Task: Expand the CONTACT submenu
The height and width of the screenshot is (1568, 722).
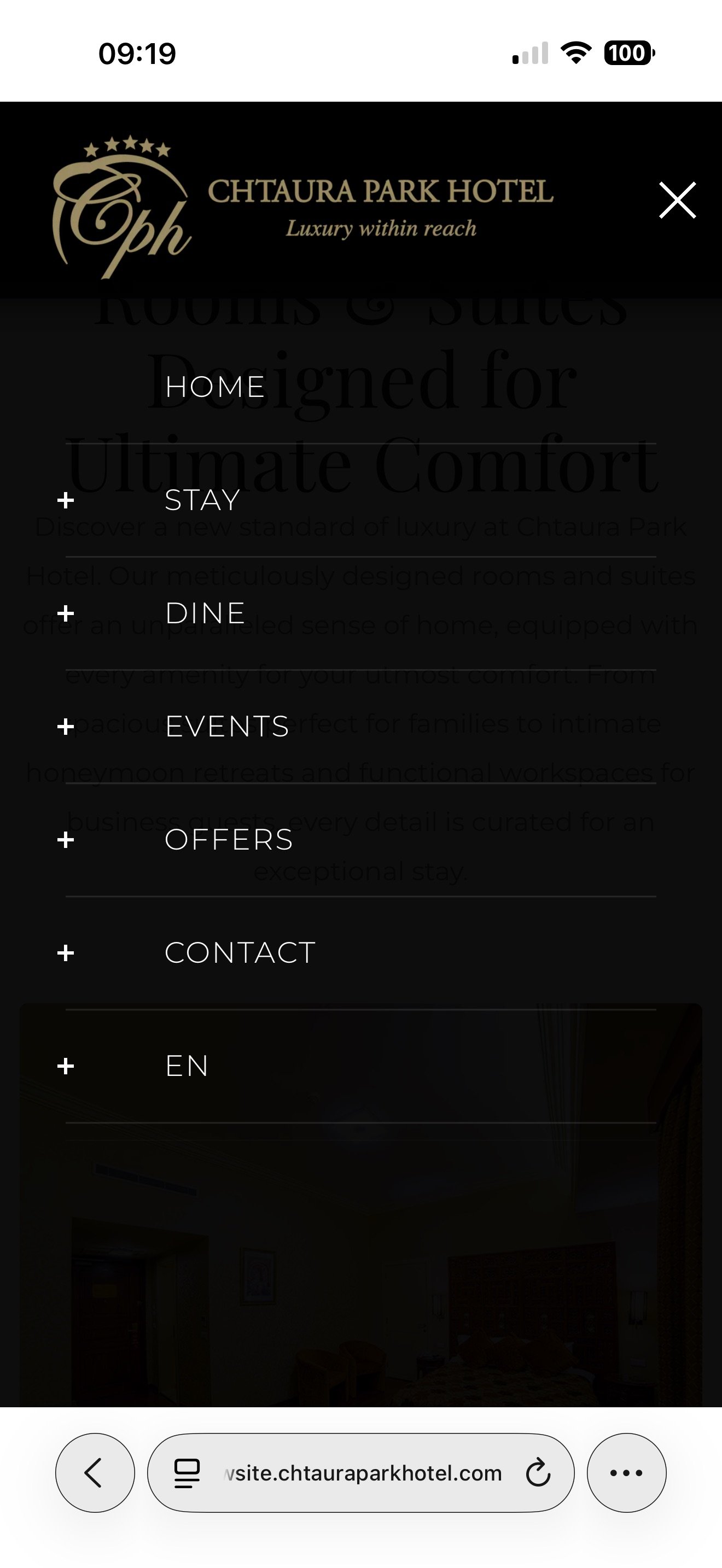Action: pyautogui.click(x=65, y=952)
